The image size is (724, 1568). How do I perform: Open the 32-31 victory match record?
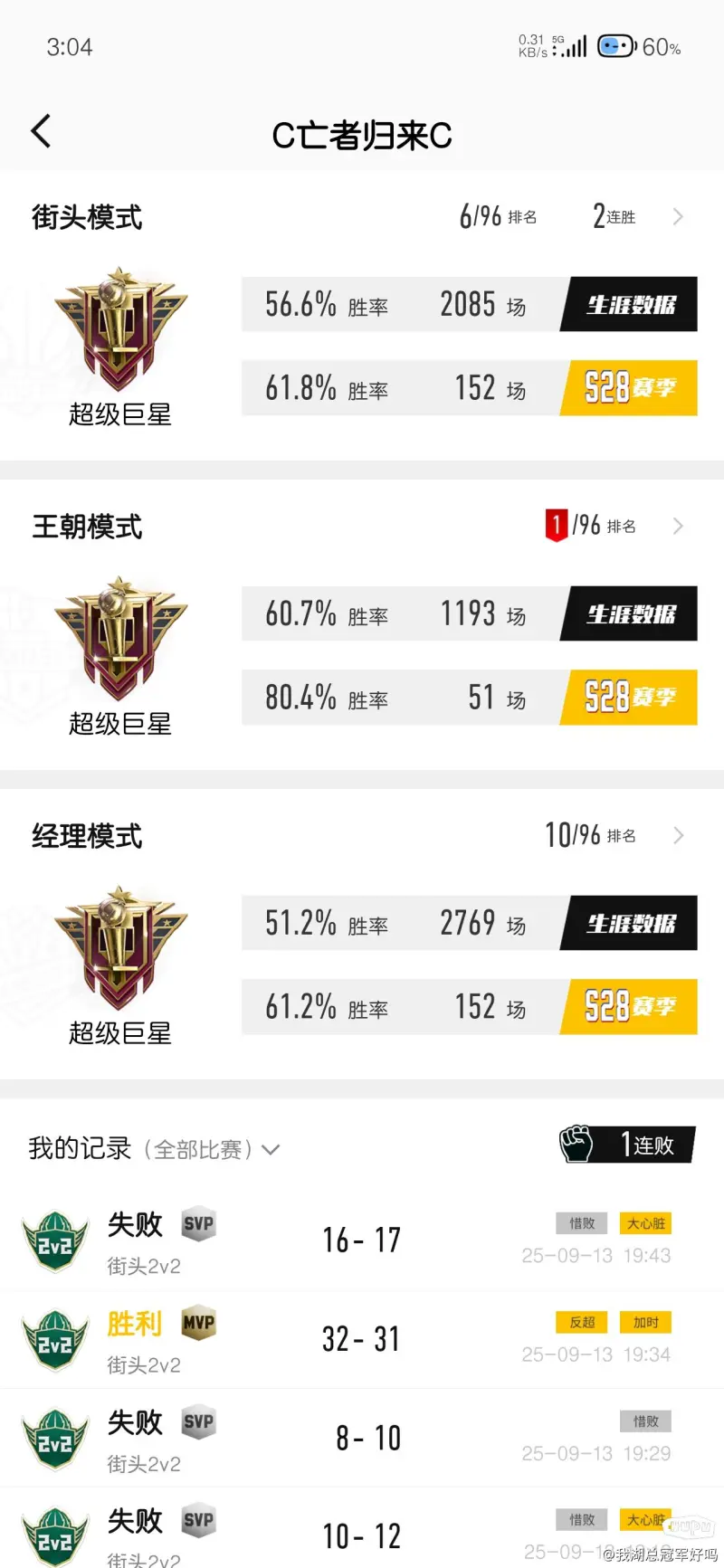pos(362,1339)
